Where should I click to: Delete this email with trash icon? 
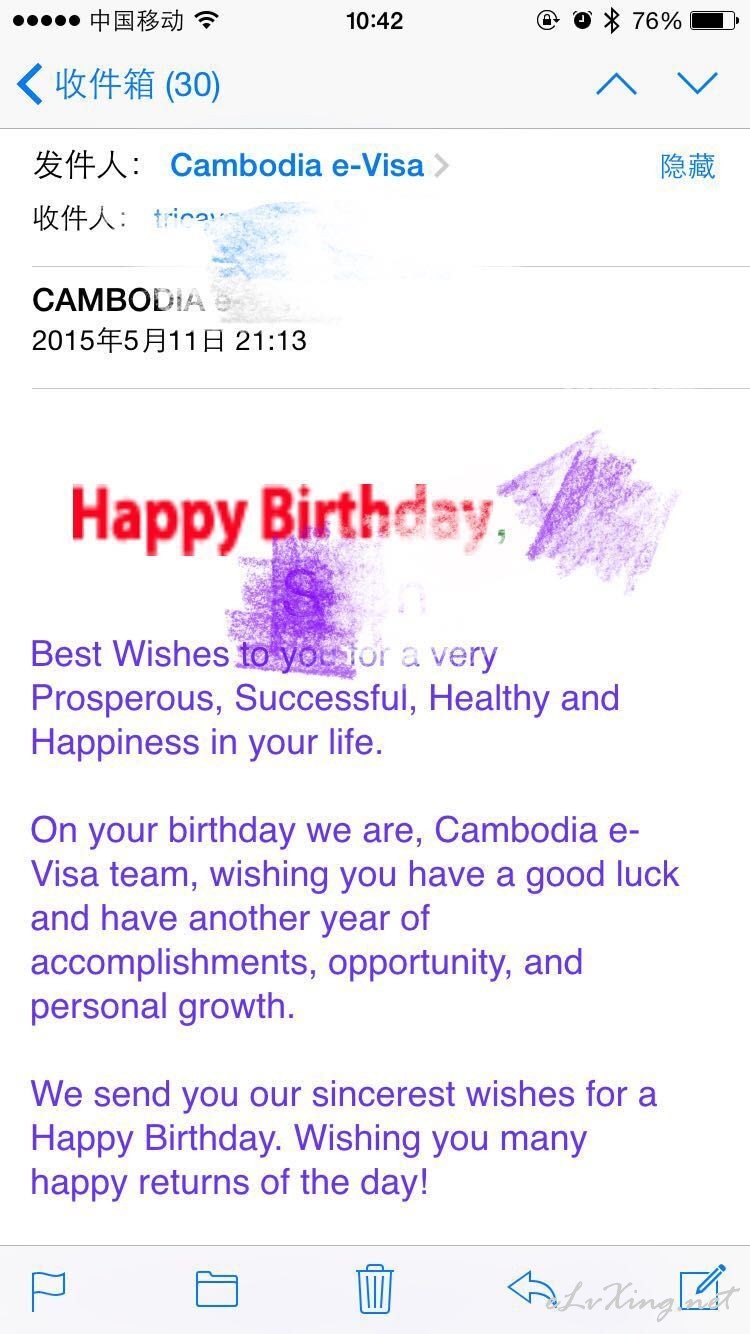pyautogui.click(x=374, y=1288)
